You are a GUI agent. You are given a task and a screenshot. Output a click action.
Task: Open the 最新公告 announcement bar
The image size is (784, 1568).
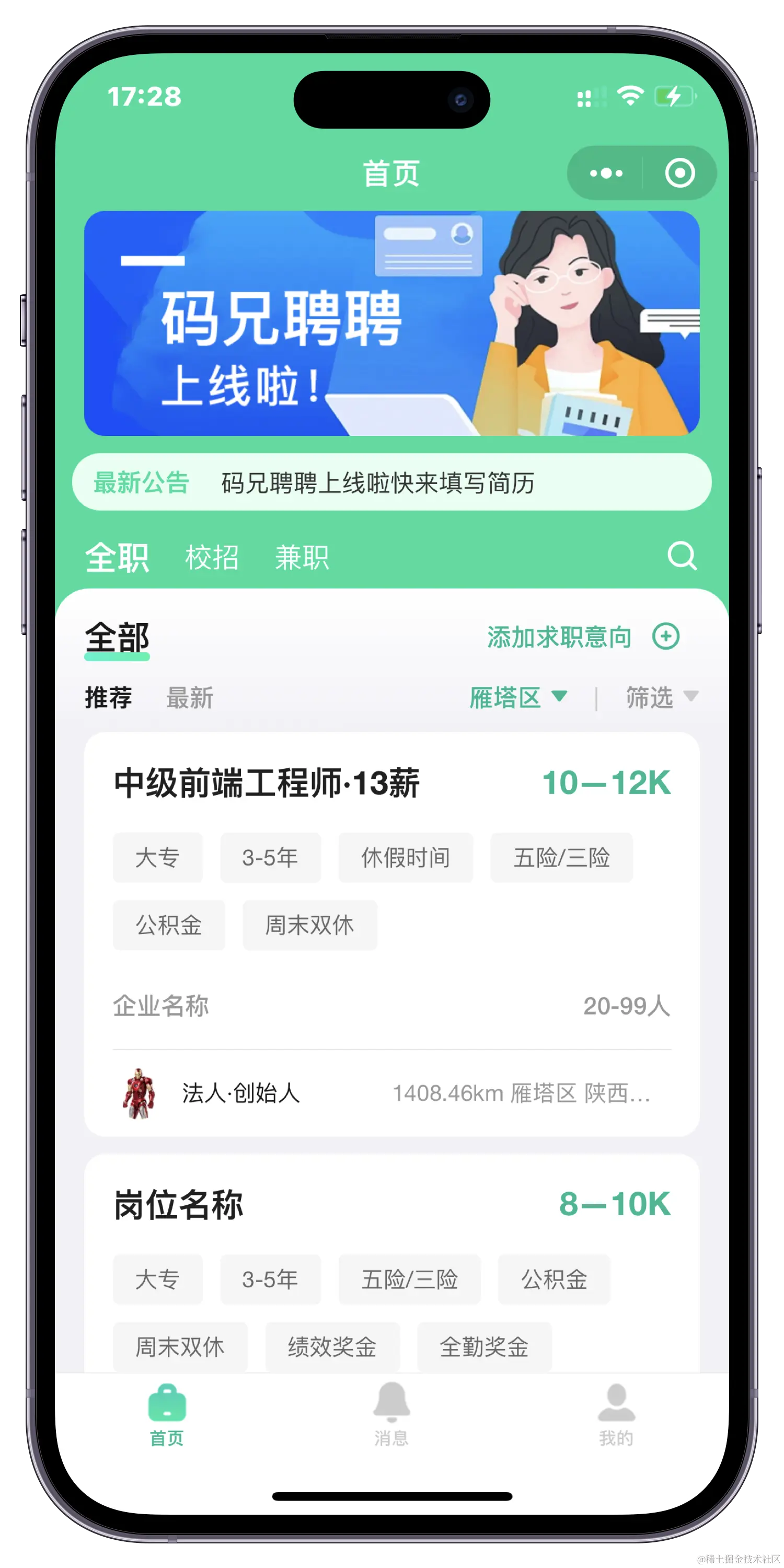(391, 483)
